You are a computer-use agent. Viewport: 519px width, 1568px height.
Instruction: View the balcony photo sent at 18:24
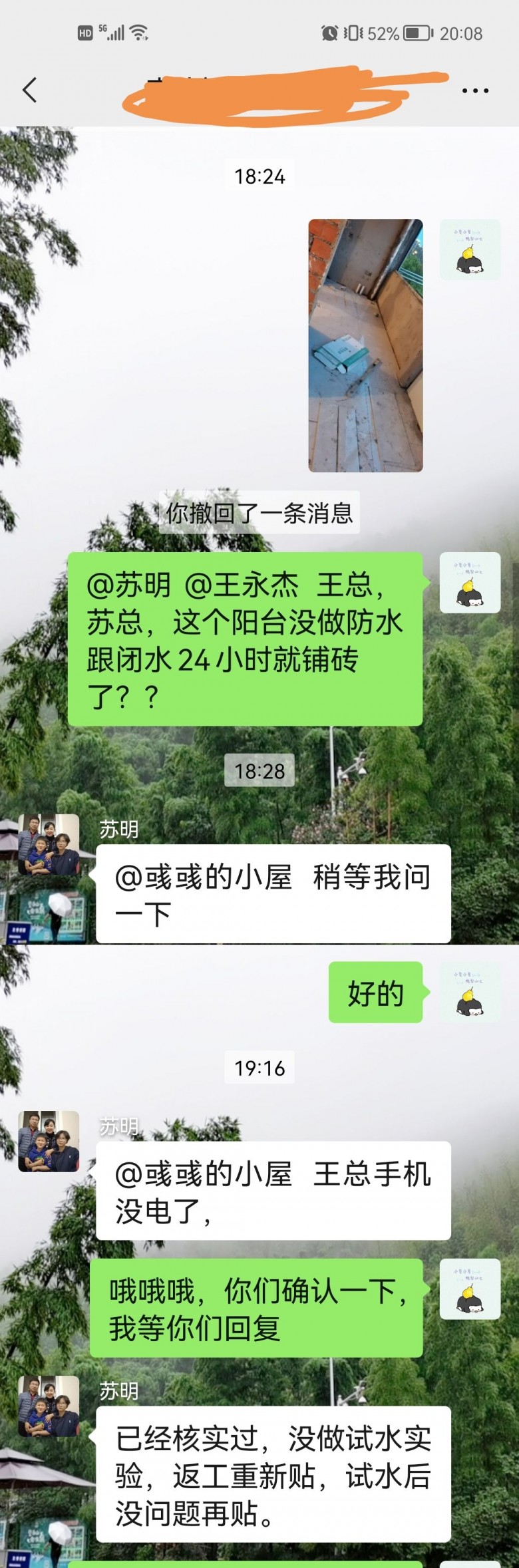point(365,345)
